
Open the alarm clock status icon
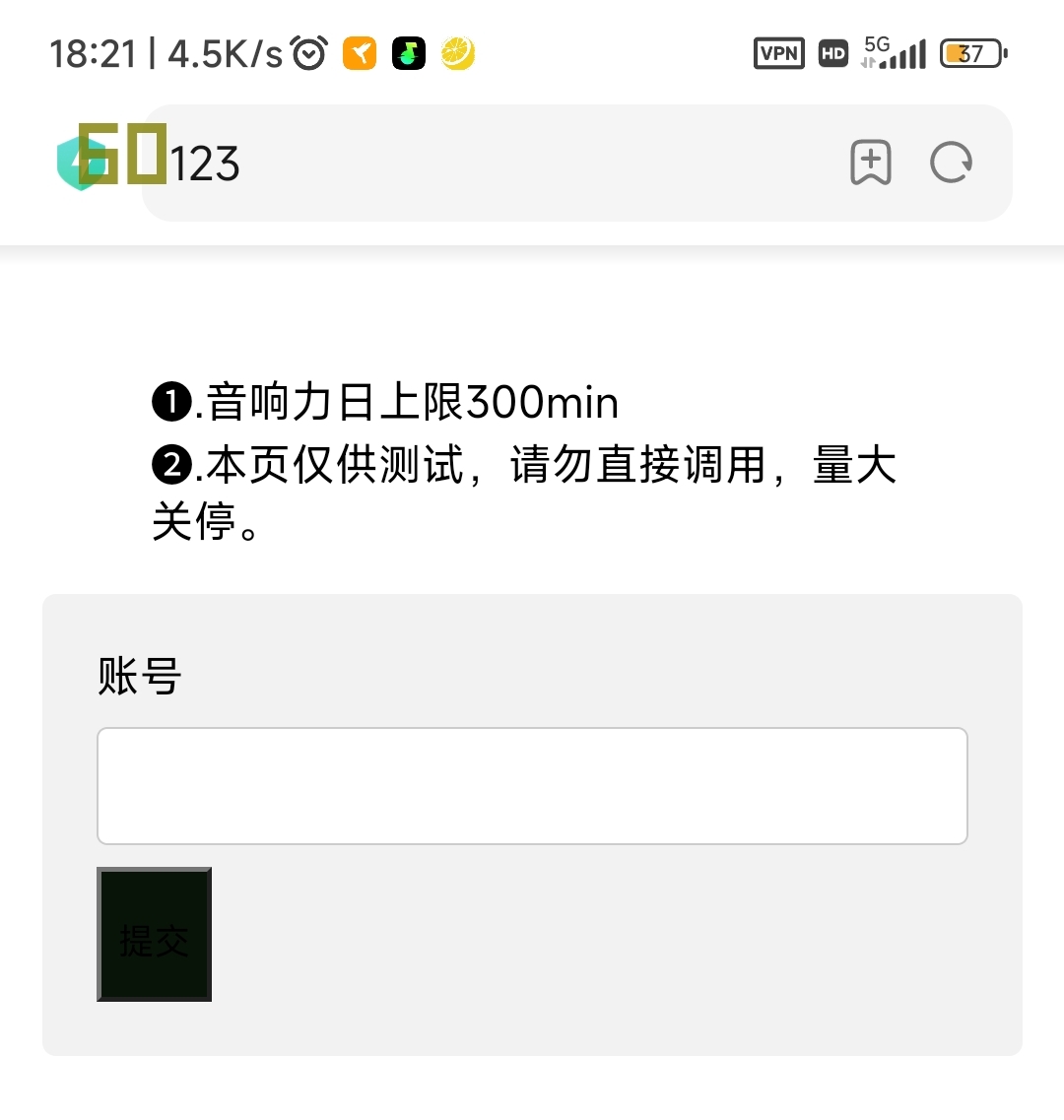[x=308, y=53]
